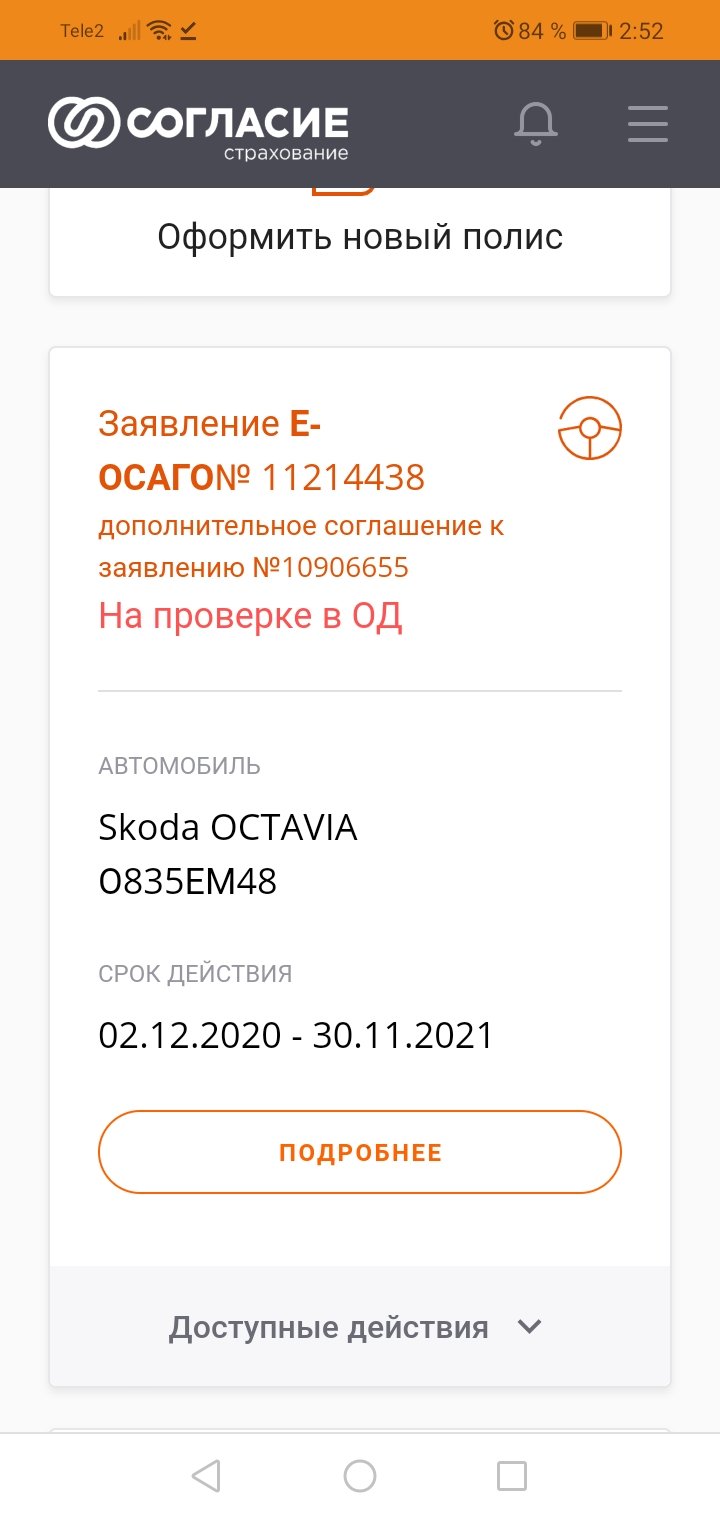Open the notifications bell
This screenshot has height=1520, width=720.
pos(536,124)
